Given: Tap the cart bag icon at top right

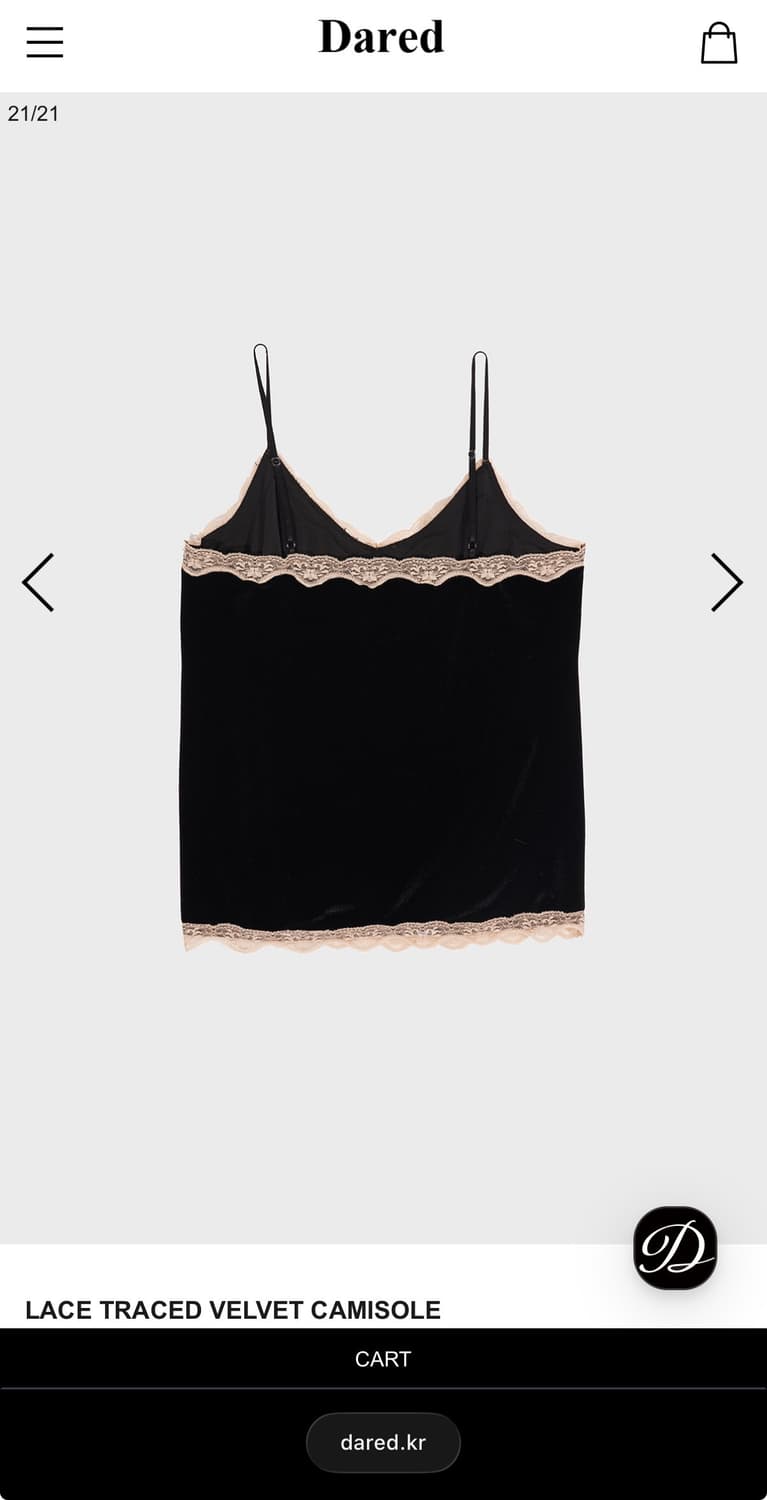Looking at the screenshot, I should pos(720,42).
